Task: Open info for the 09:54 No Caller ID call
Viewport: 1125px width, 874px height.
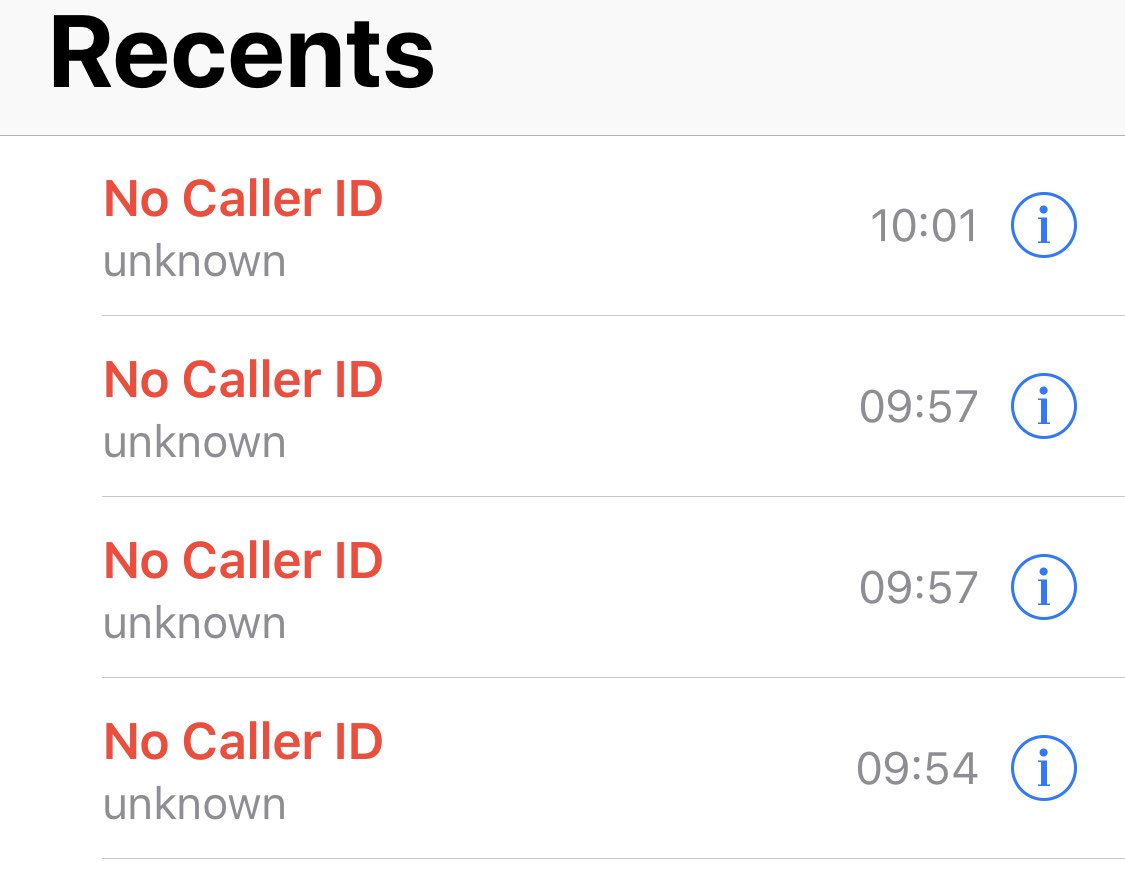Action: [x=1044, y=768]
